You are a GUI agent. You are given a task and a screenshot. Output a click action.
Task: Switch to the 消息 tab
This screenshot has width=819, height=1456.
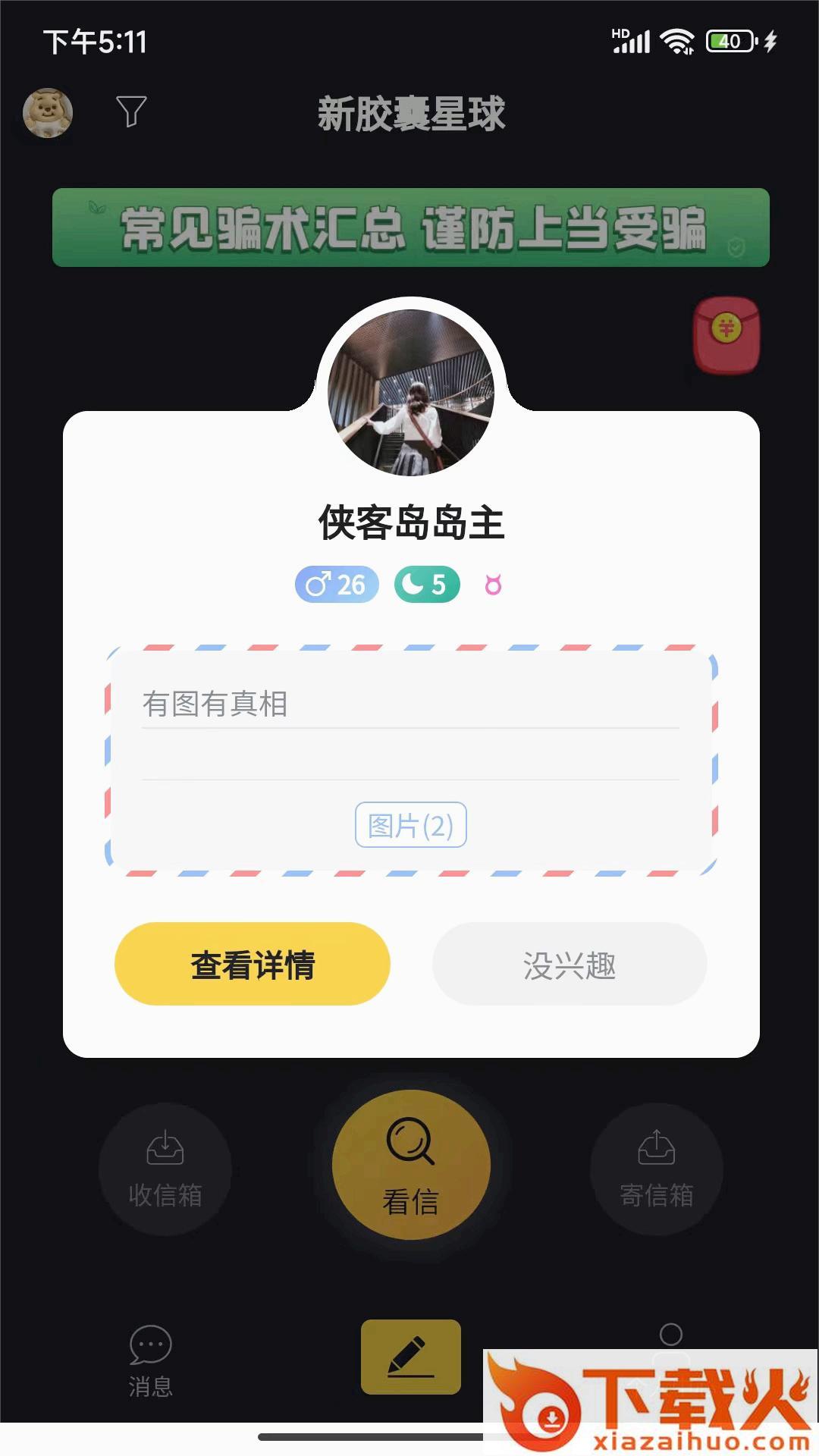click(x=150, y=1362)
